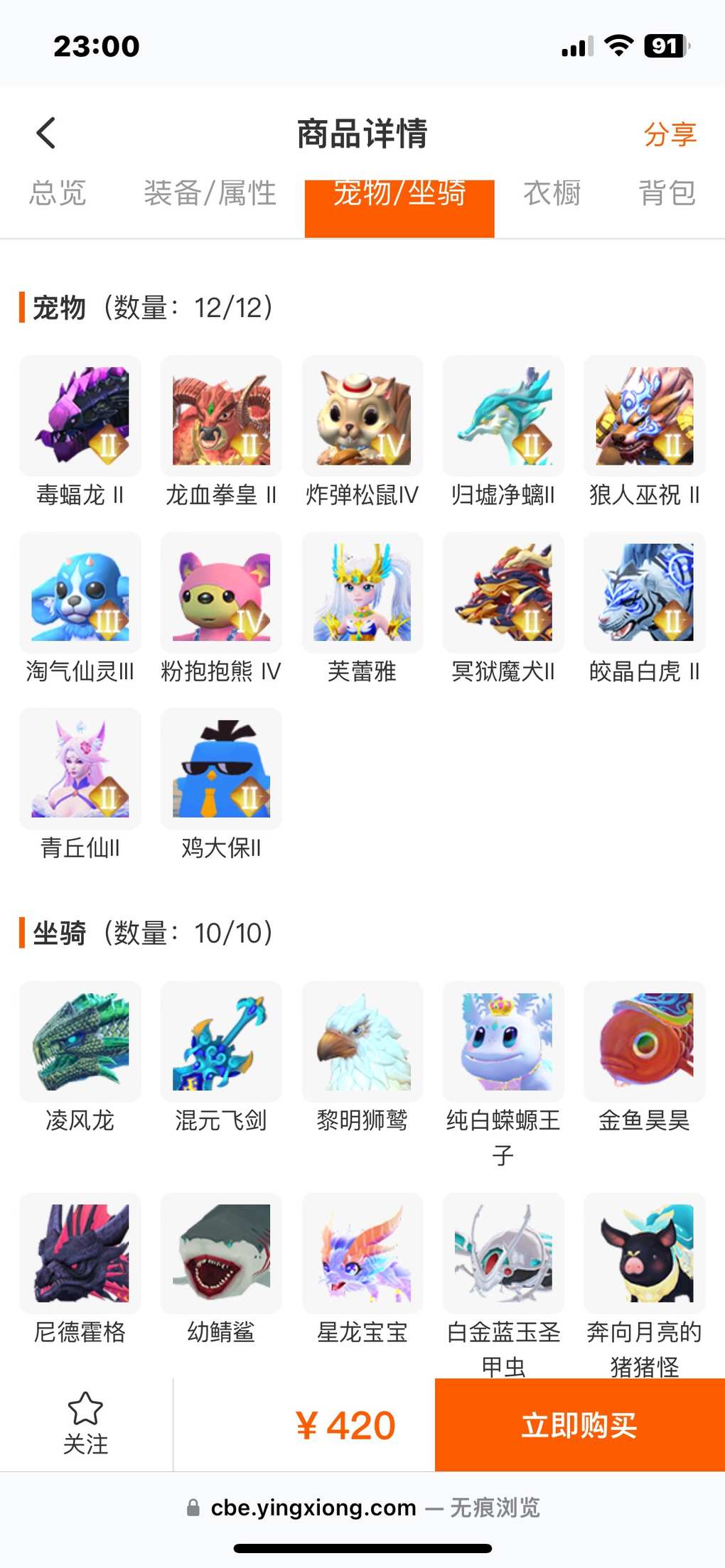Select the 黎明狮鹫 mount
This screenshot has height=1568, width=725.
[362, 1042]
